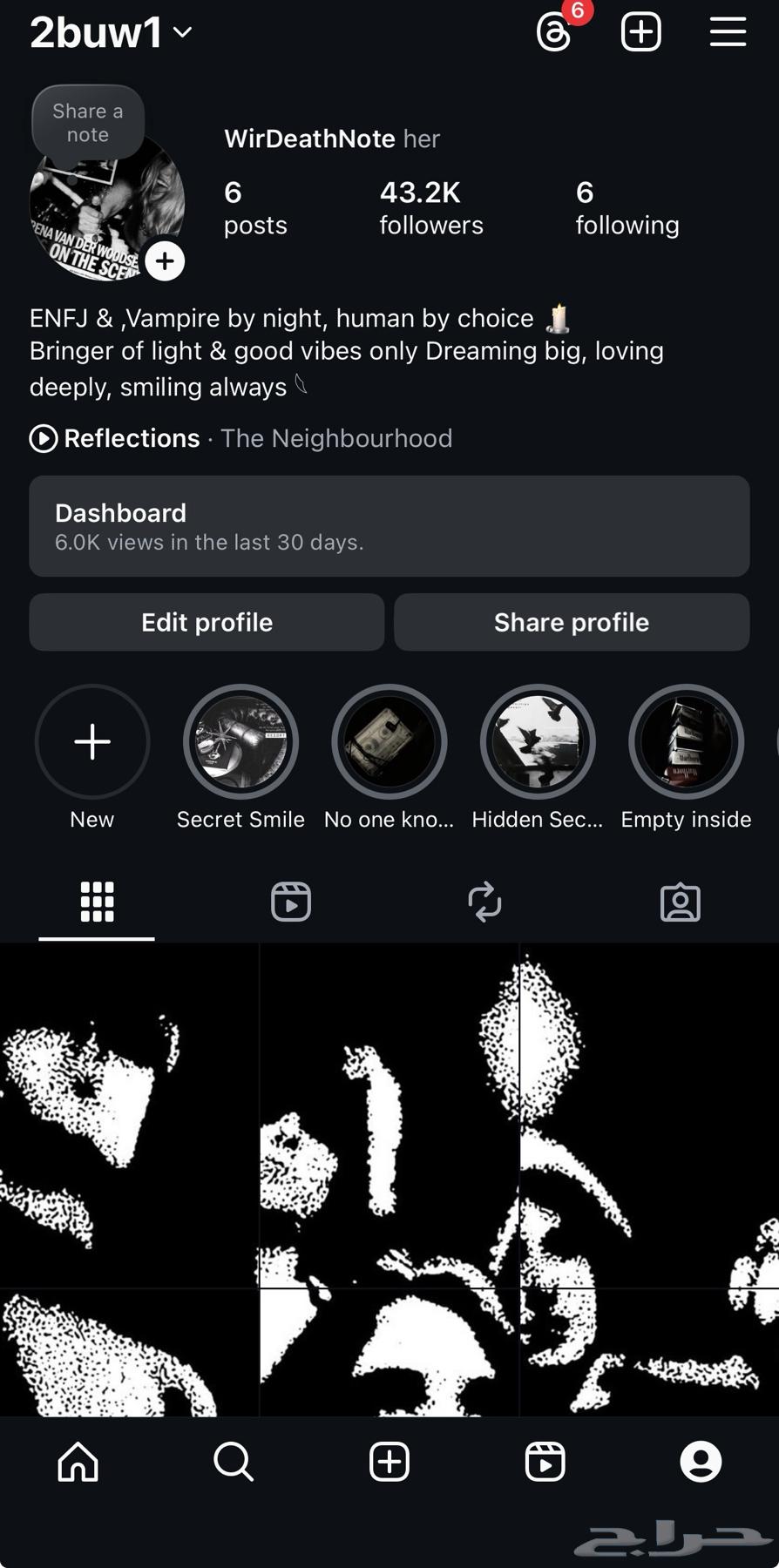Open Search in the bottom bar
Image resolution: width=779 pixels, height=1568 pixels.
click(x=234, y=1462)
